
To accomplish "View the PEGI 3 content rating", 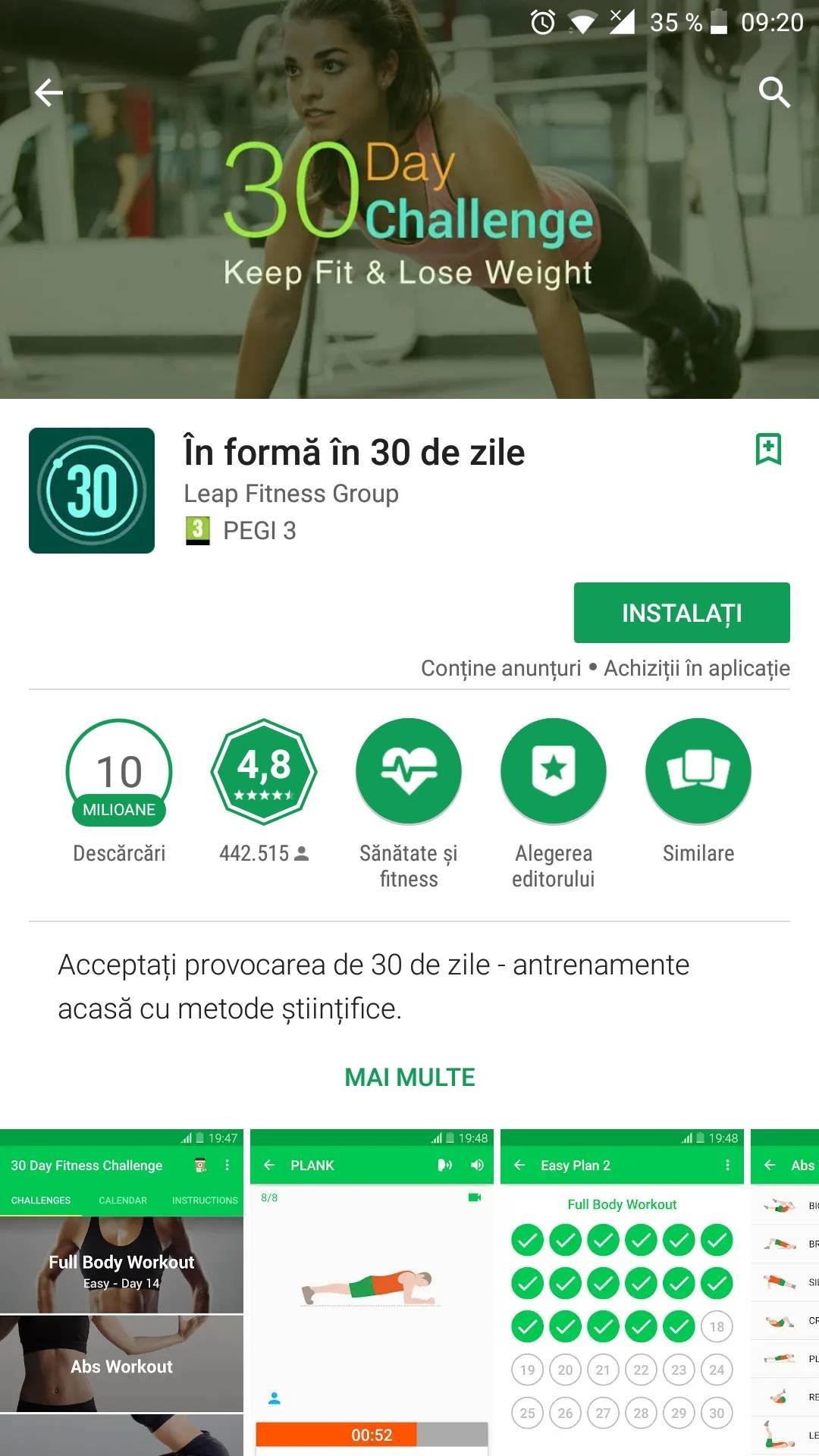I will click(241, 531).
